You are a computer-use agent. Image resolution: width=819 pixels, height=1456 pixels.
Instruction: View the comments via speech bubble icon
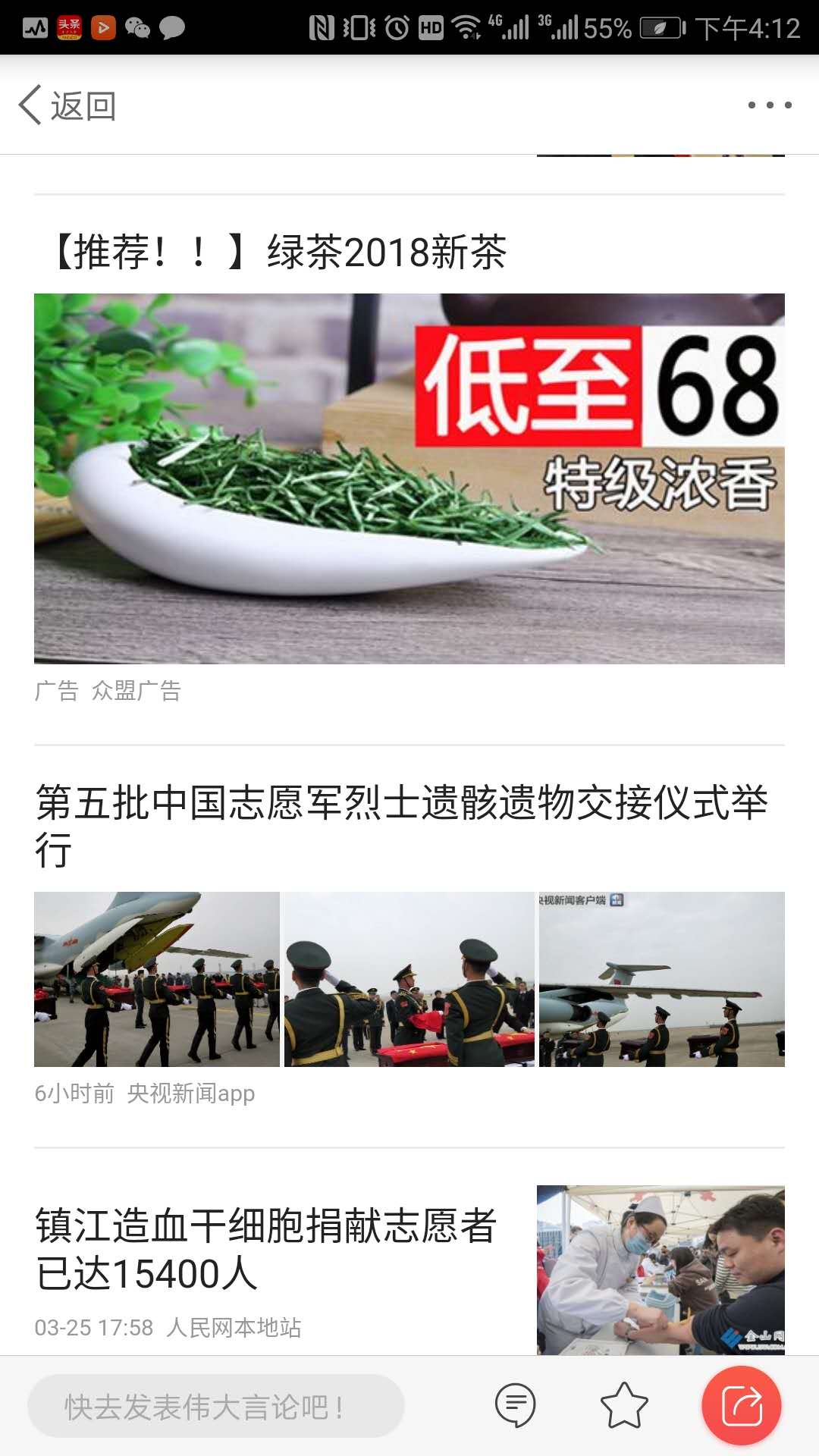[515, 1405]
